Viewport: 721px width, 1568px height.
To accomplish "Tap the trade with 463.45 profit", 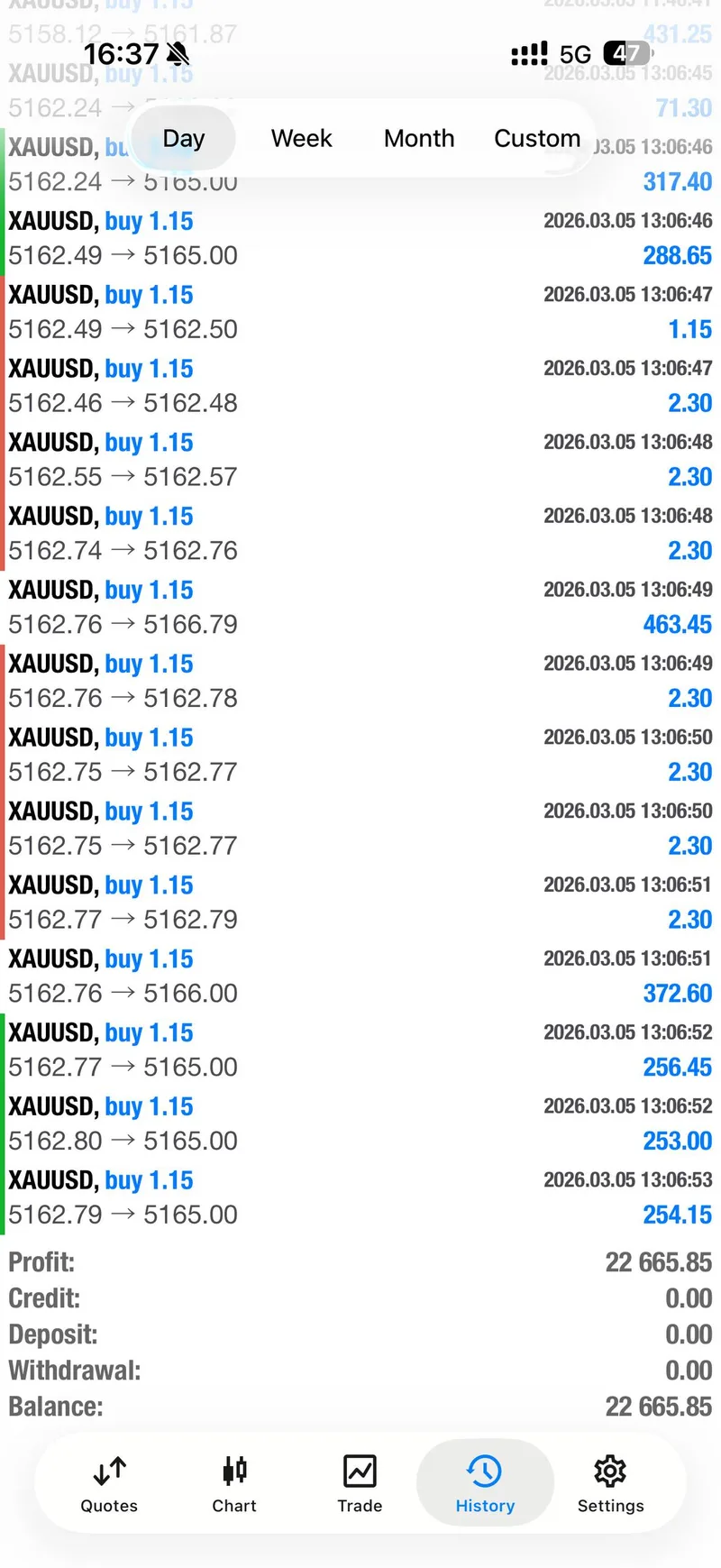I will click(360, 606).
